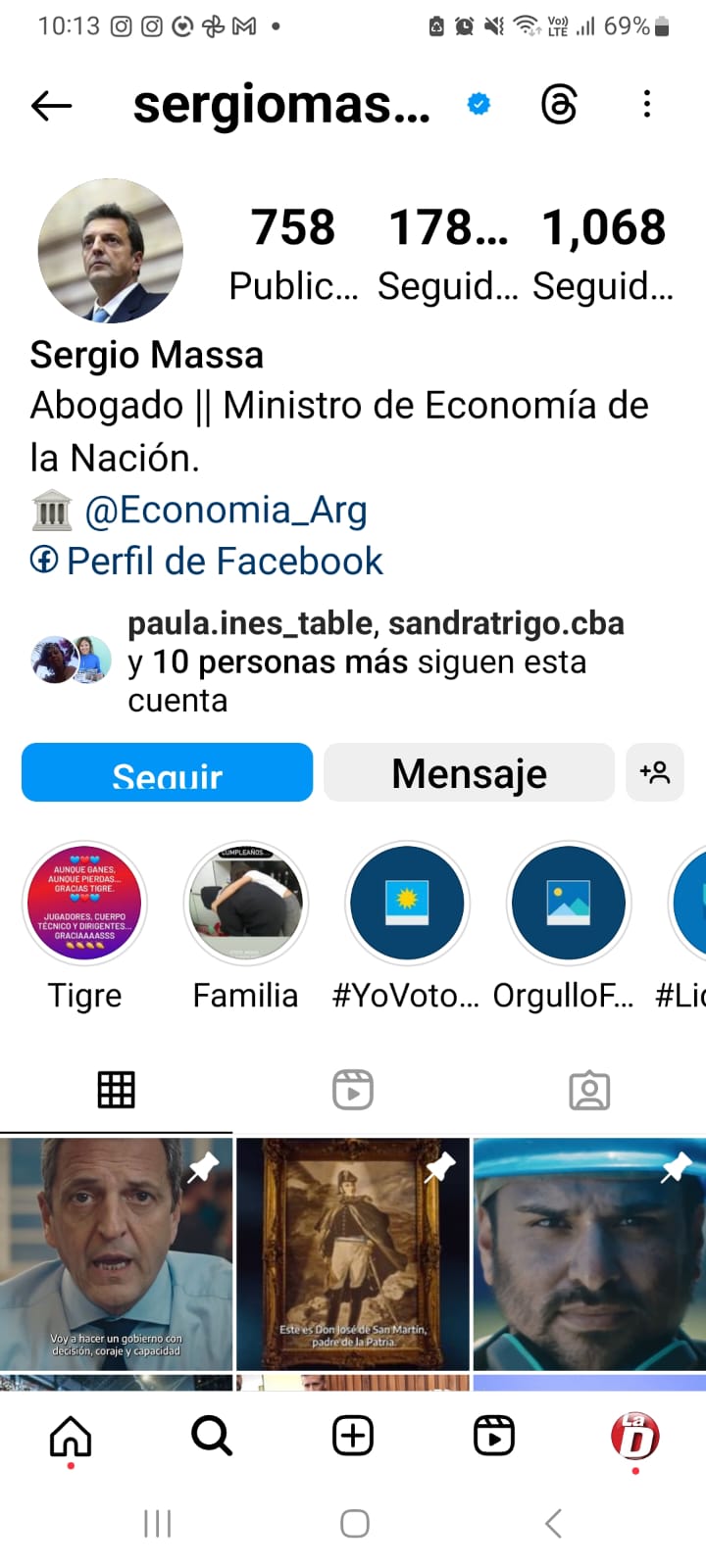This screenshot has width=706, height=1568.
Task: Switch to the tagged photos tab
Action: 589,1090
